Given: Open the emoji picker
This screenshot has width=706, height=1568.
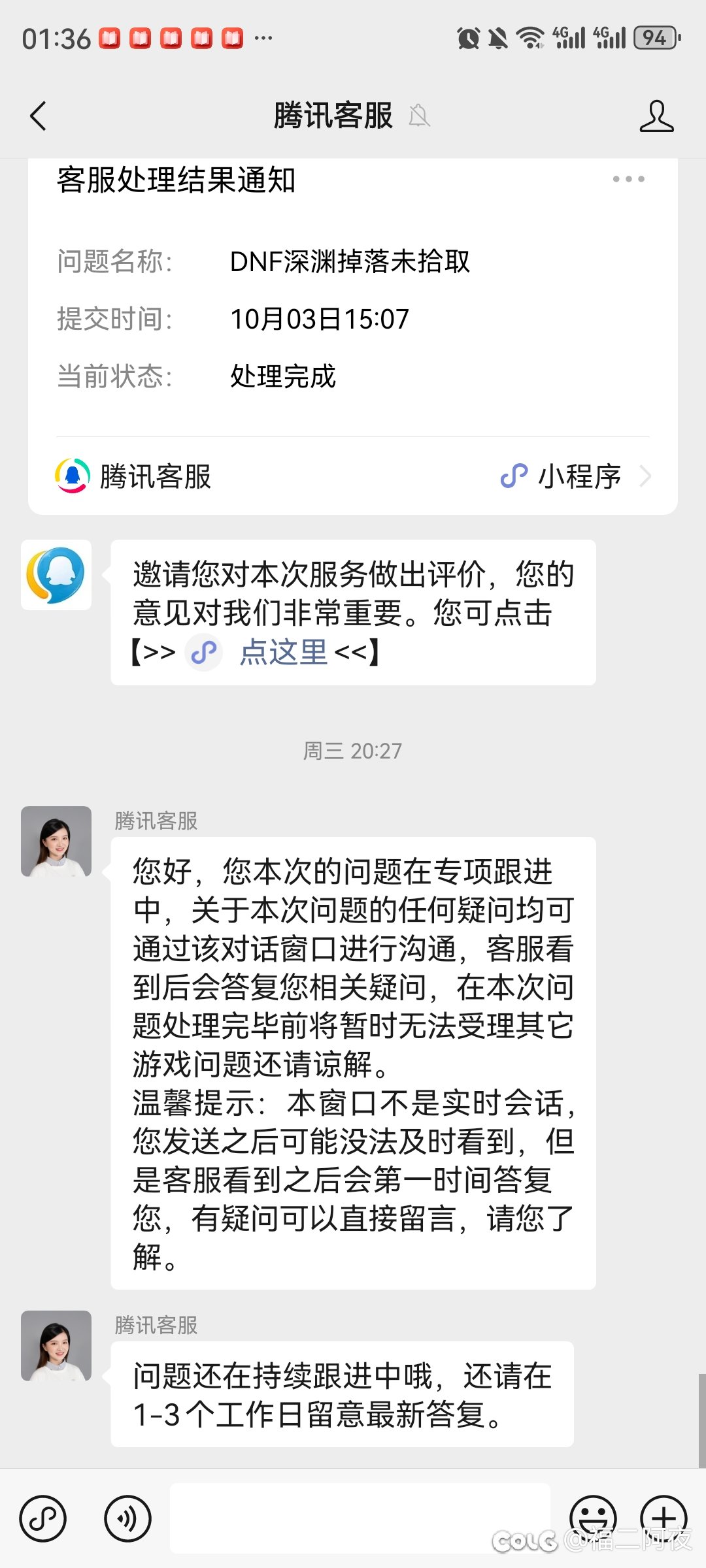Looking at the screenshot, I should [x=593, y=1518].
